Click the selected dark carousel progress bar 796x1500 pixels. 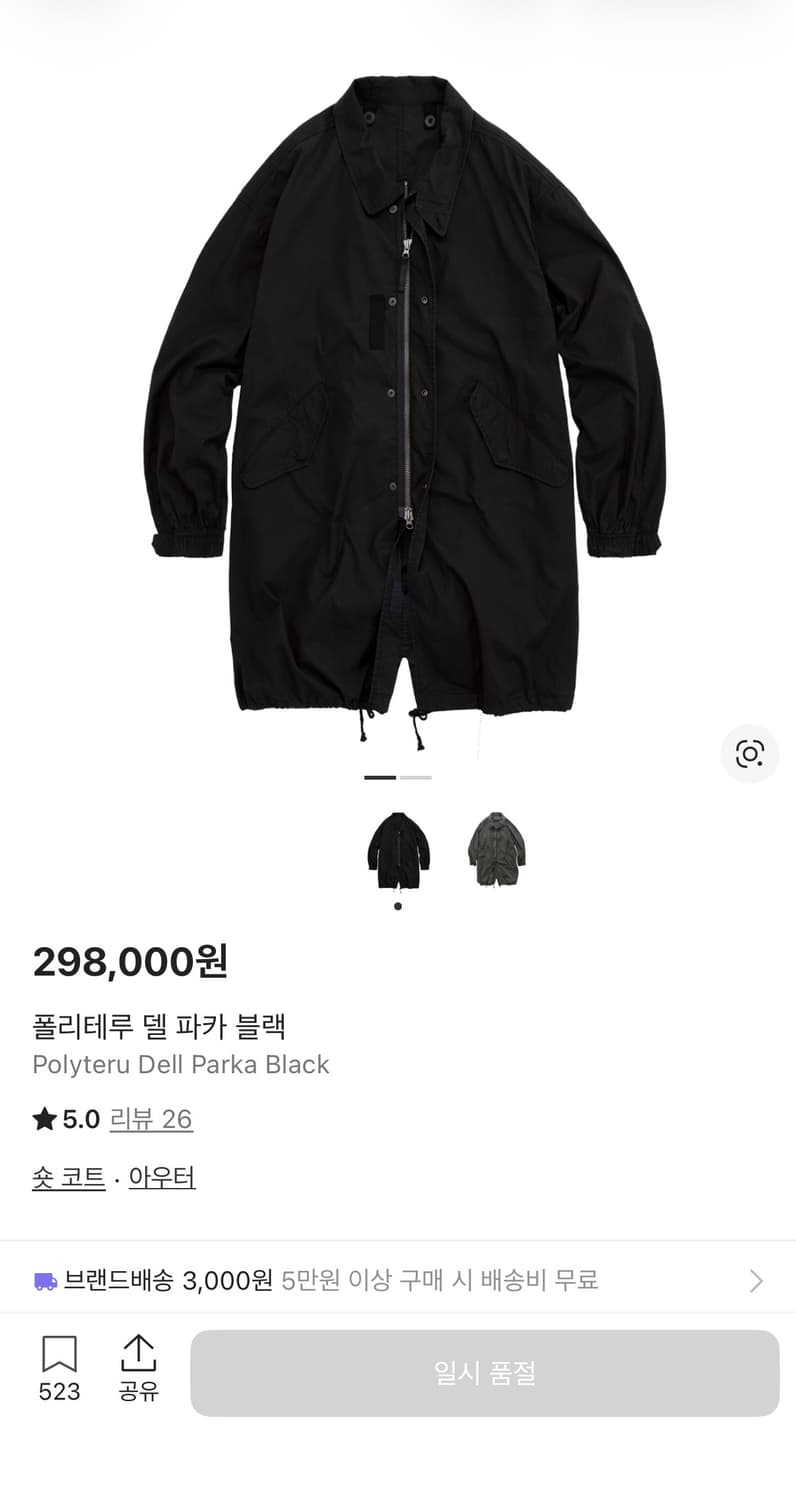click(380, 777)
